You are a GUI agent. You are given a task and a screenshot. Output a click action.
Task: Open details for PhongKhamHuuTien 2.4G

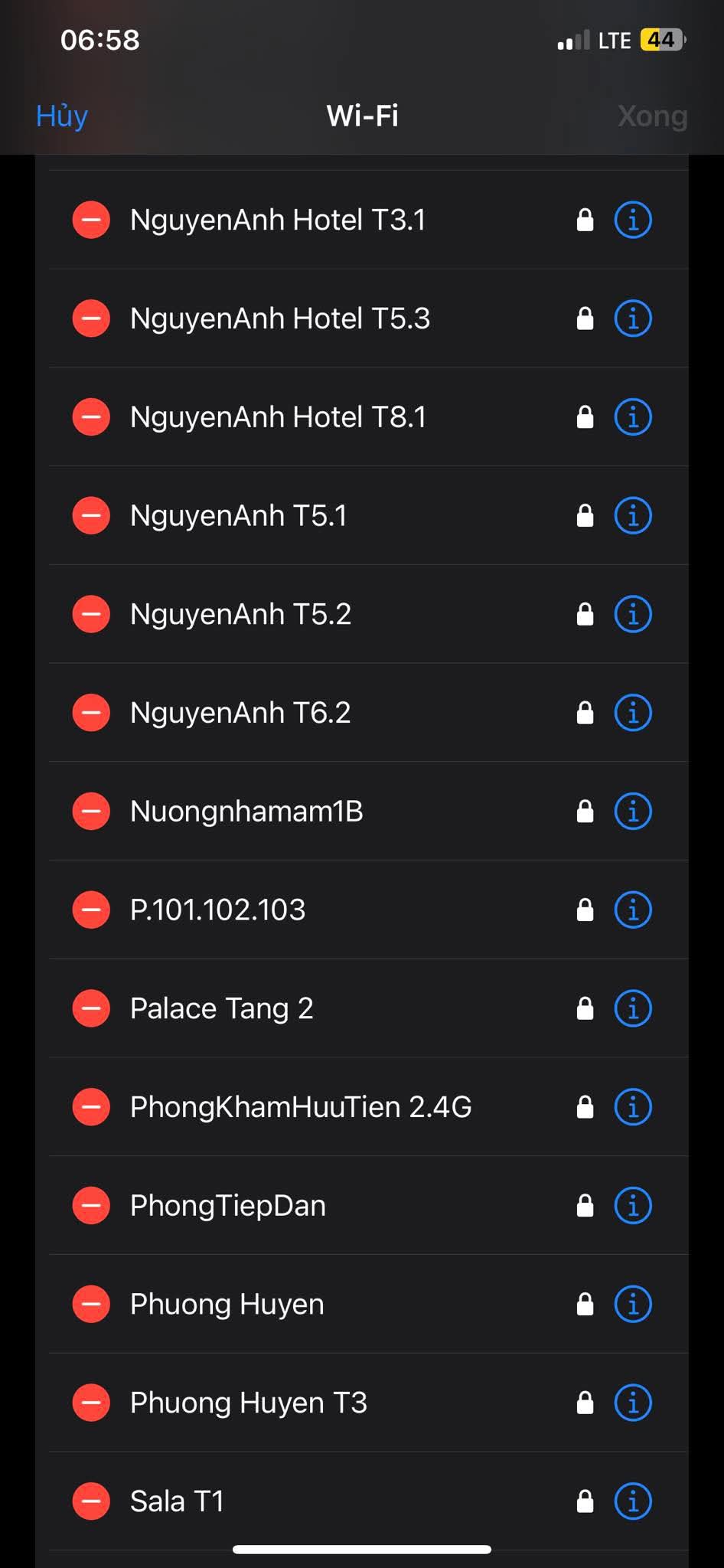click(x=633, y=1107)
